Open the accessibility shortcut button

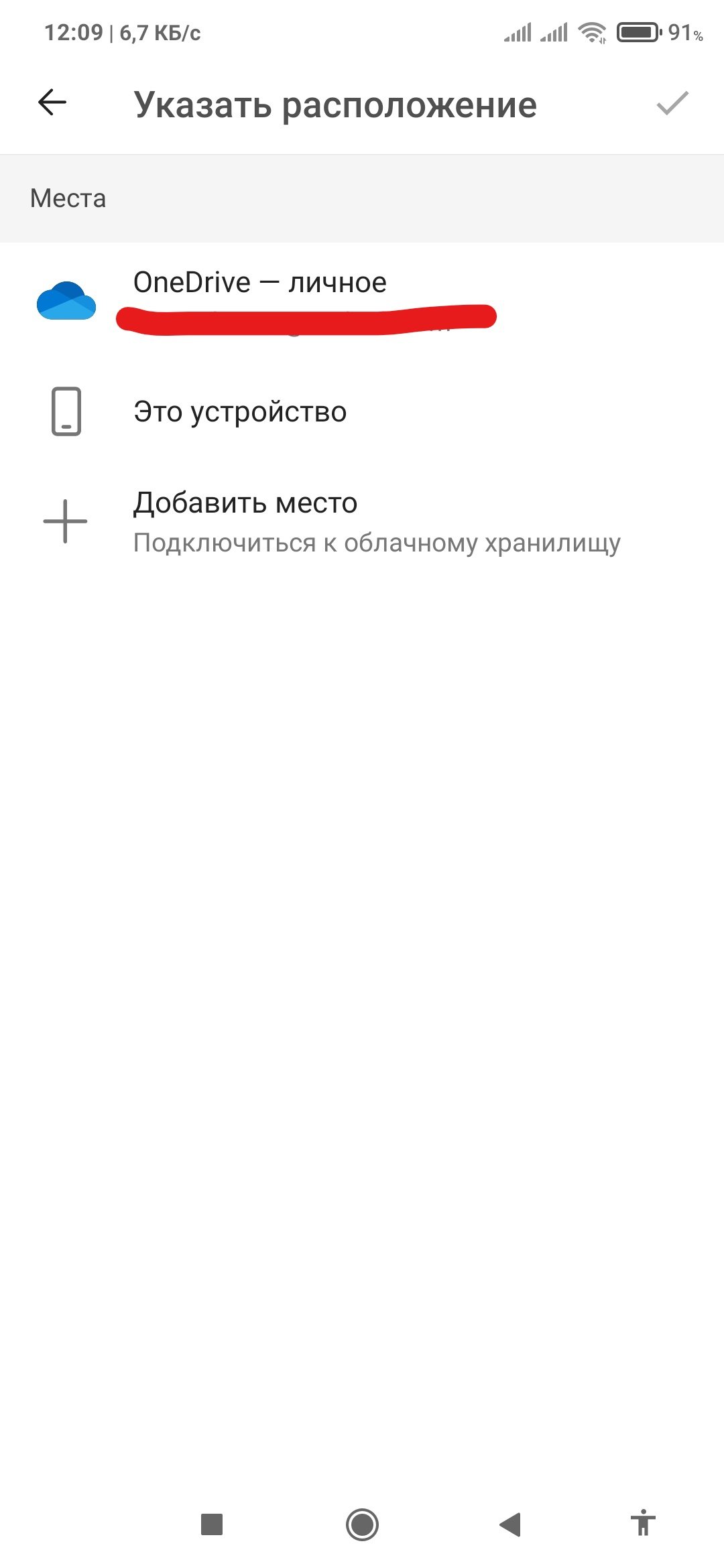click(x=643, y=1522)
